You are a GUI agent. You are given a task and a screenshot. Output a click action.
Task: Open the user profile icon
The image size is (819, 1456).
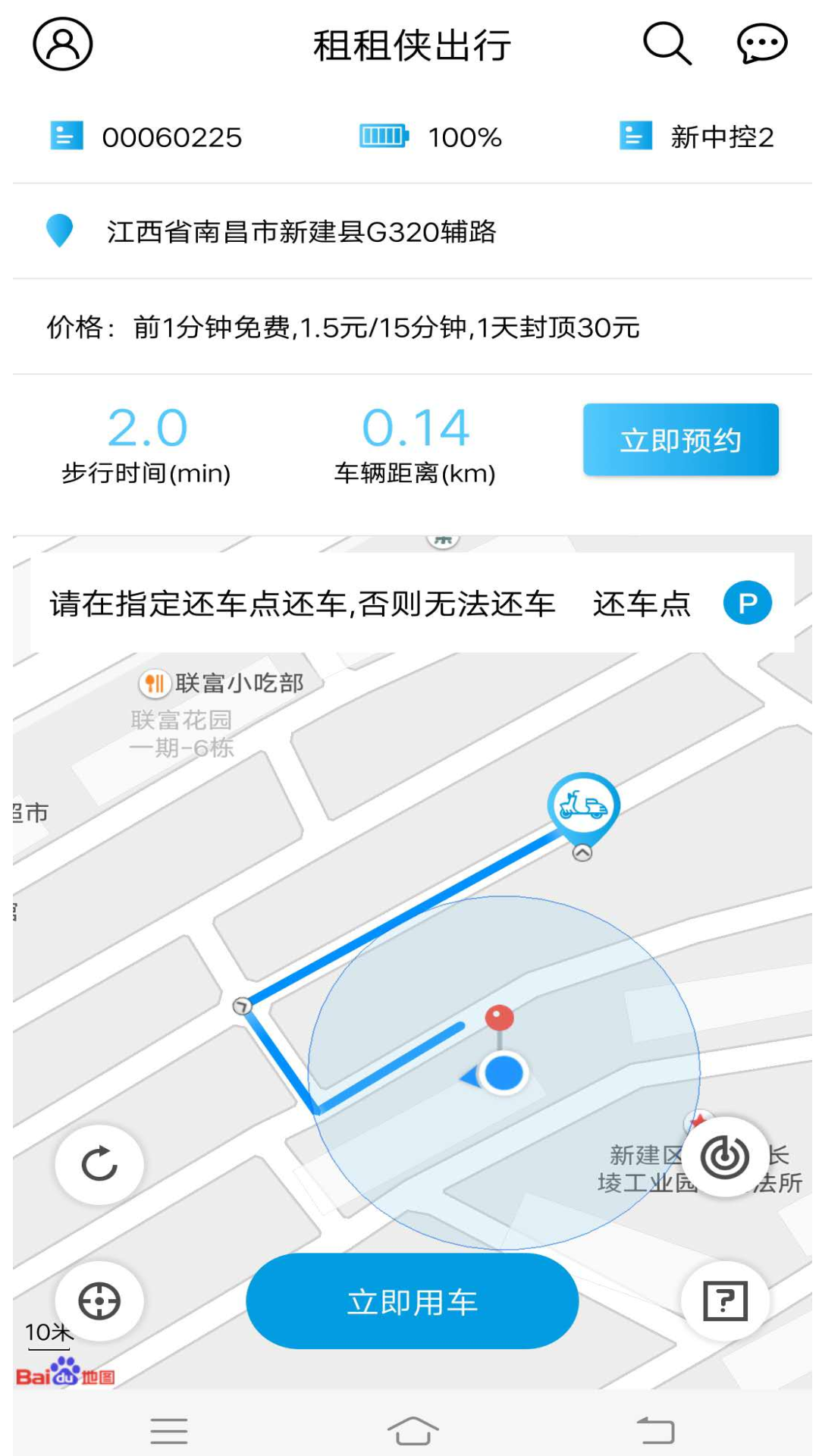[63, 44]
